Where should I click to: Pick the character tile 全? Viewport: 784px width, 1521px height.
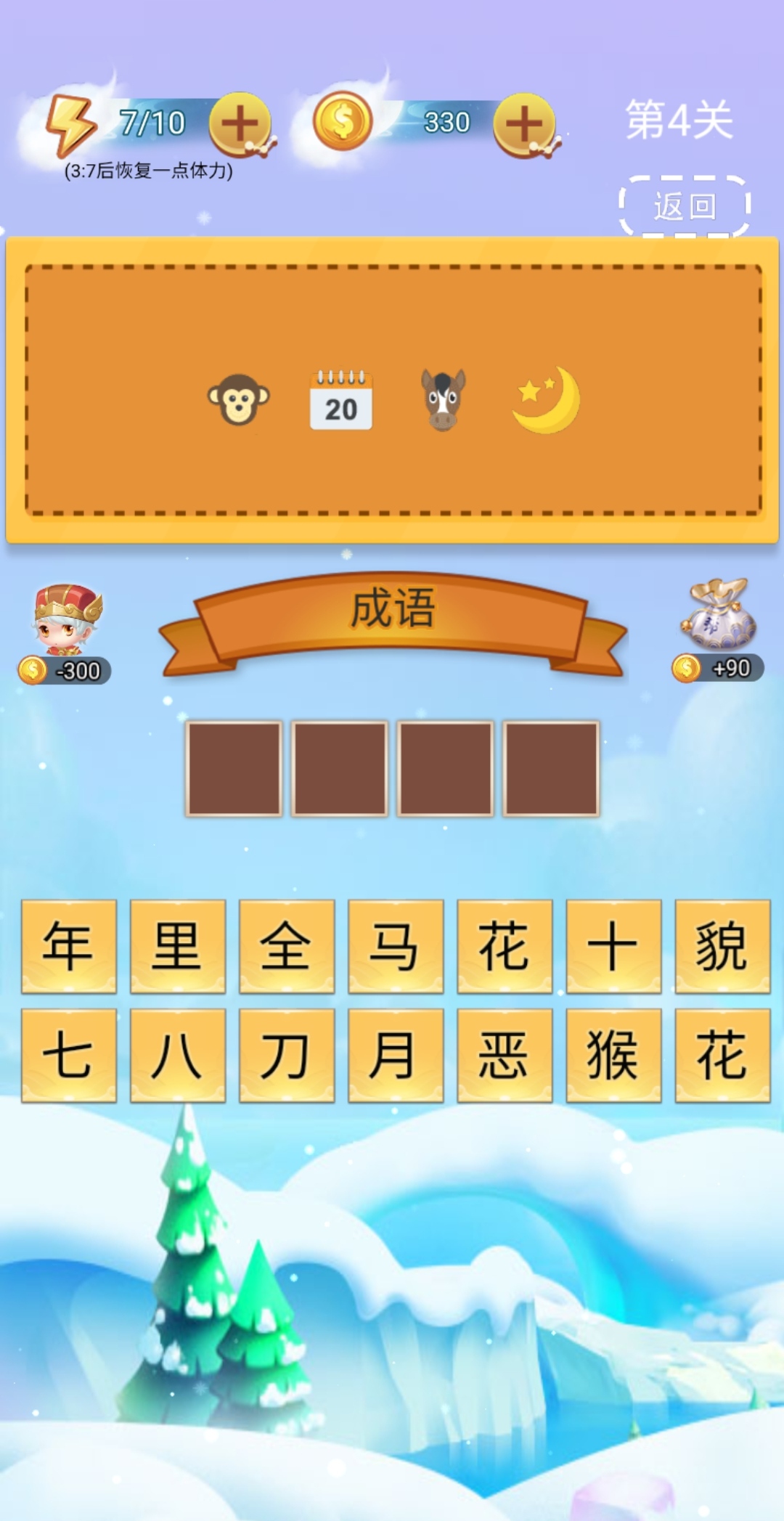coord(287,946)
